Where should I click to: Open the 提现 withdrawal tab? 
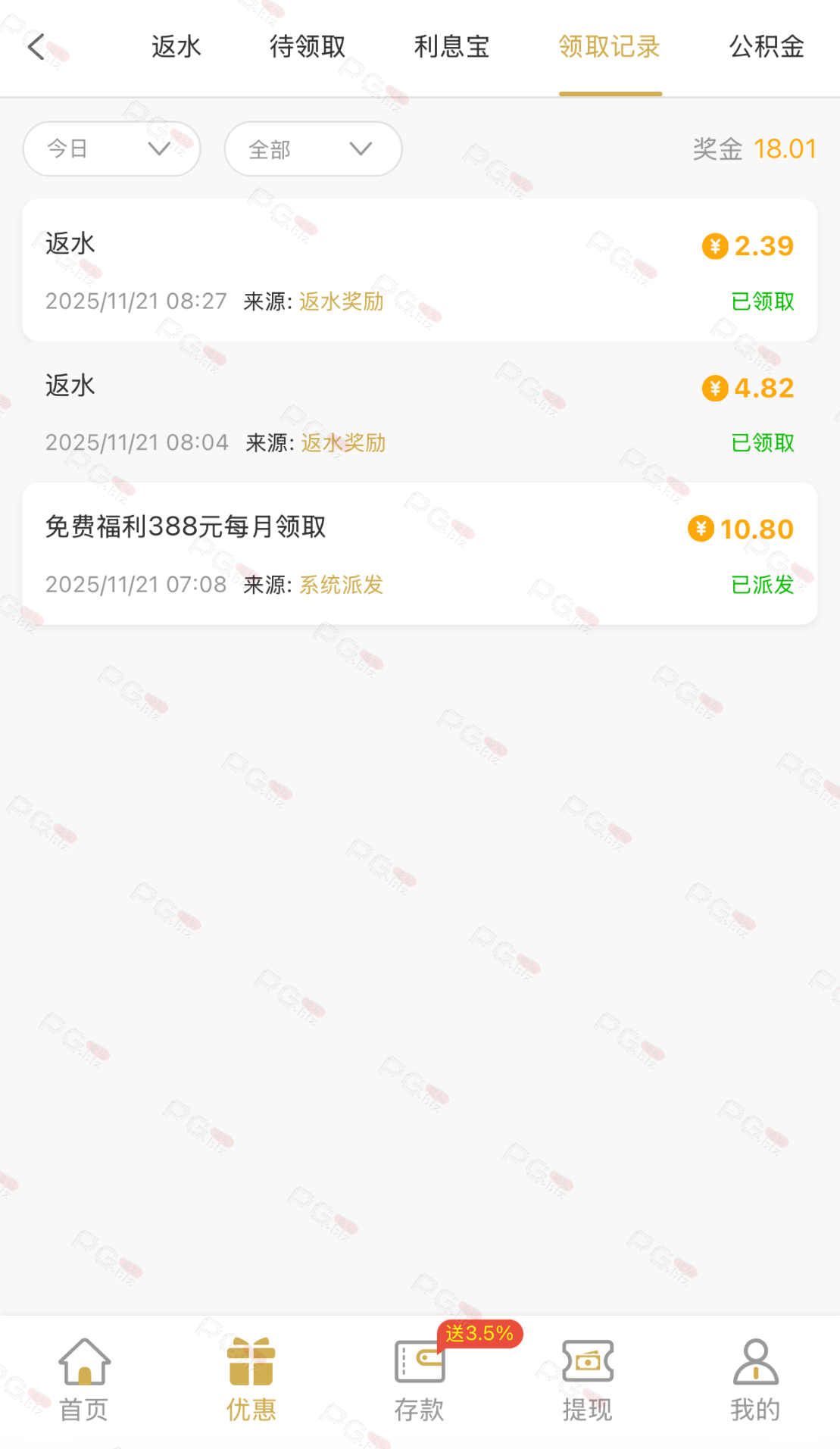(587, 1379)
